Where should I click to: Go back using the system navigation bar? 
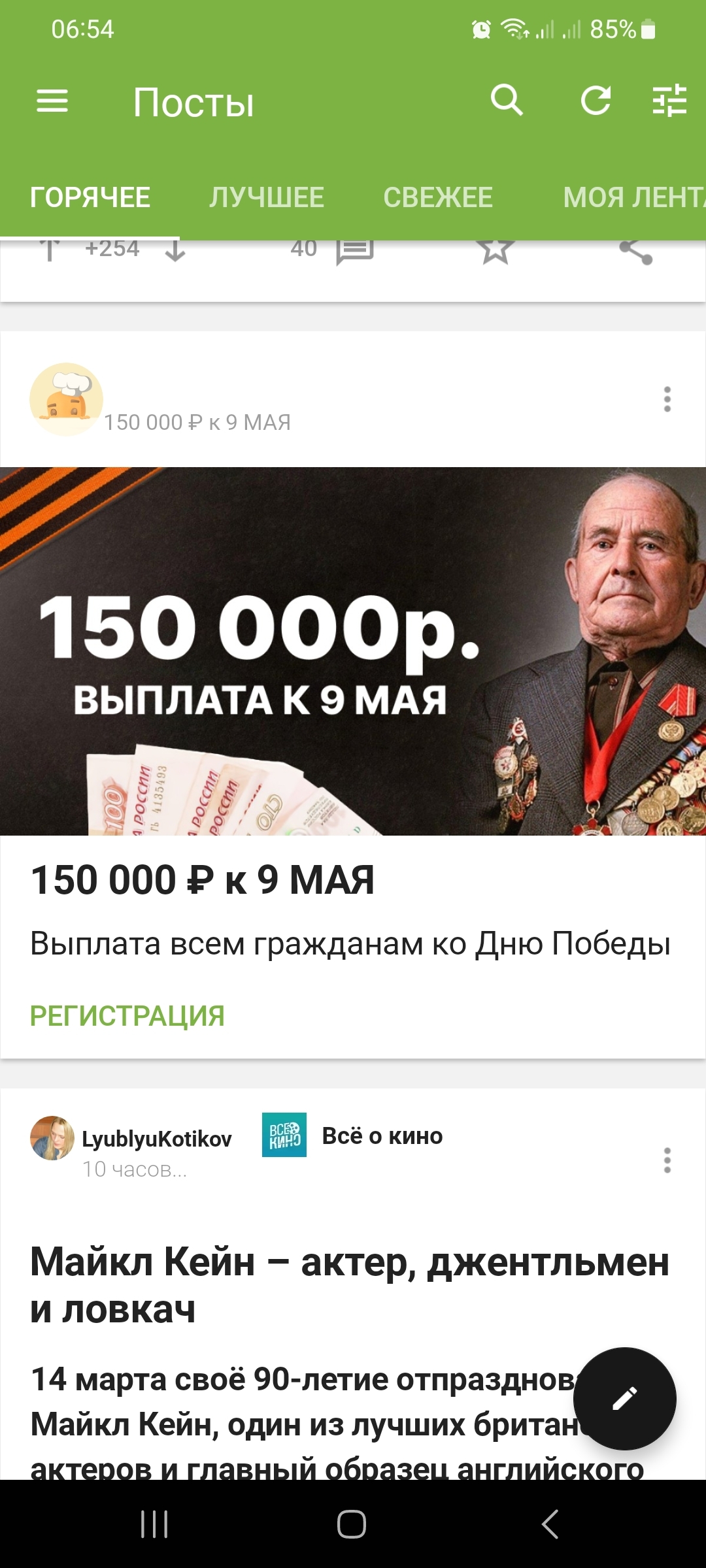pos(550,1524)
